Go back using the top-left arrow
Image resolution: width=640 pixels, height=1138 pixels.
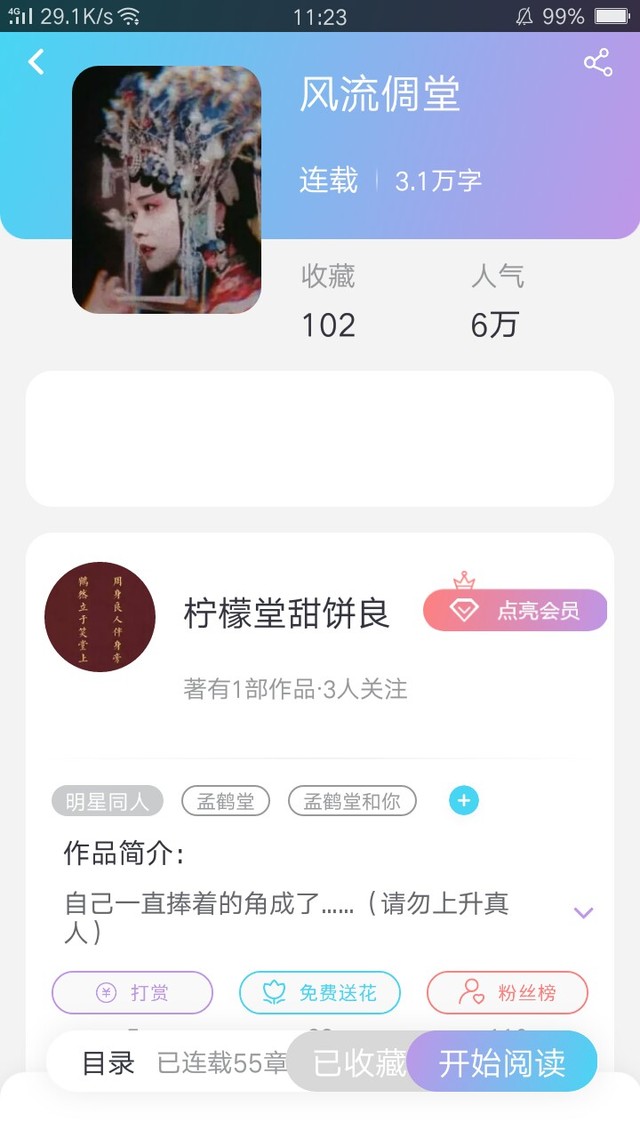pos(36,62)
